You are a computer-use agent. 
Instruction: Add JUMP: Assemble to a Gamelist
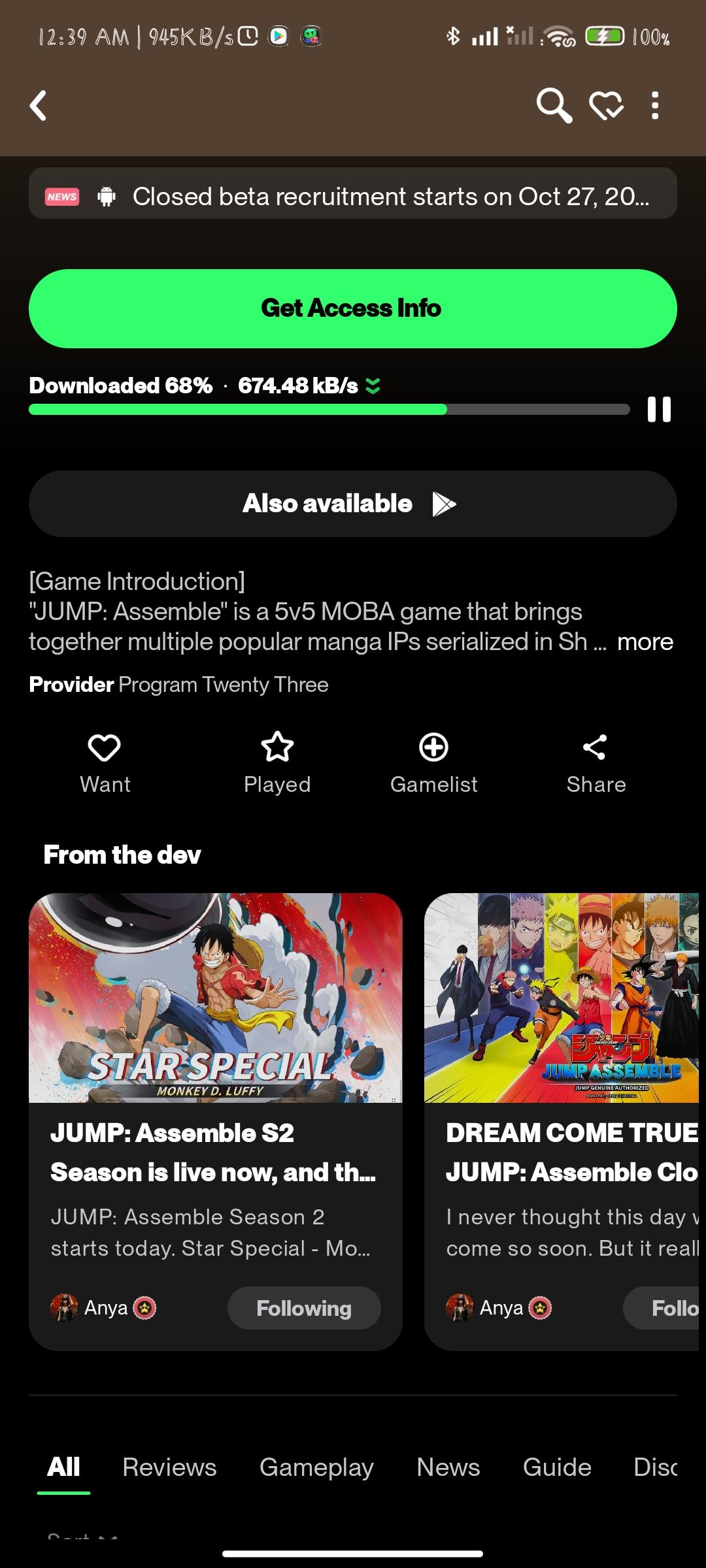(435, 763)
